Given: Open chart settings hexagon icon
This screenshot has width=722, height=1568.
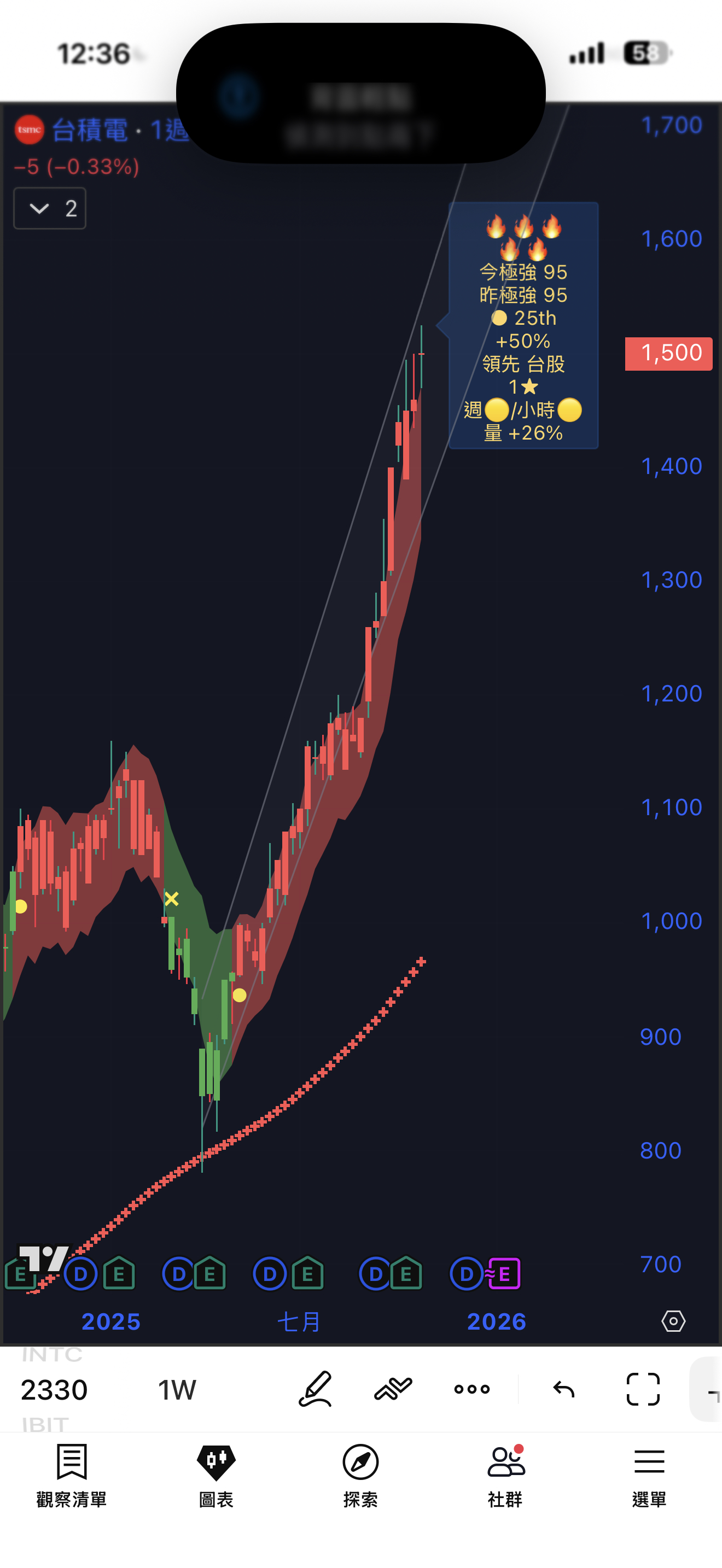Looking at the screenshot, I should click(673, 1321).
